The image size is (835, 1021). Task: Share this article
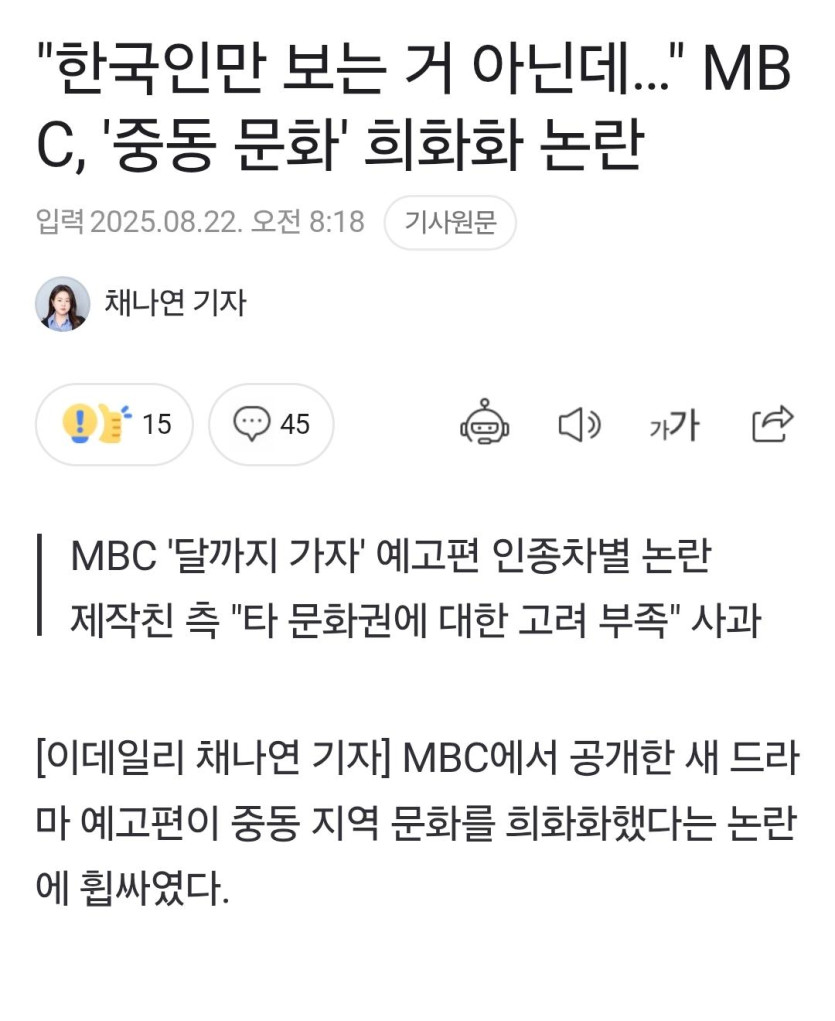(x=772, y=424)
